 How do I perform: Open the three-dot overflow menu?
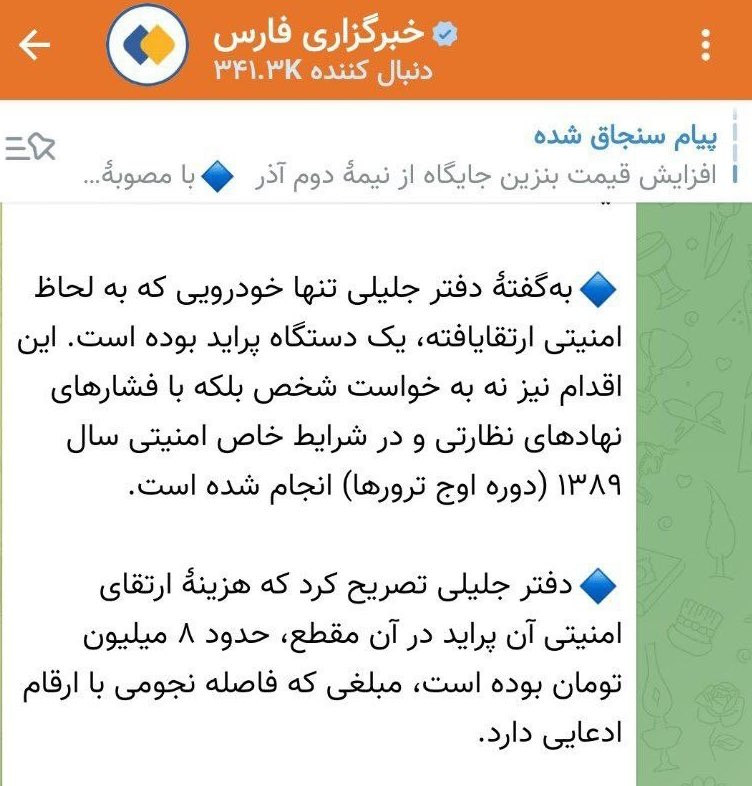point(706,45)
